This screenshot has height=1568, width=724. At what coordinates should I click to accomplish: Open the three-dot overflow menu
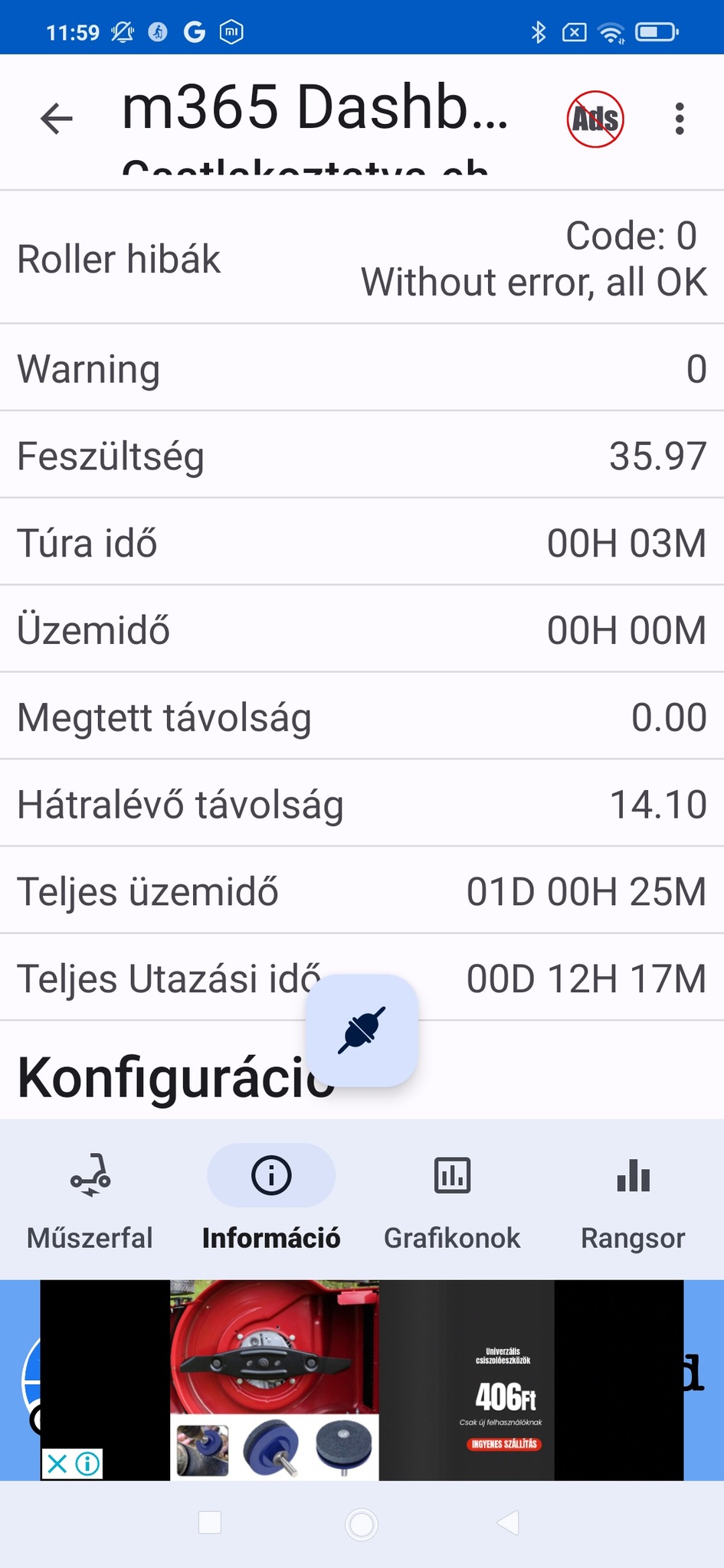click(x=680, y=119)
